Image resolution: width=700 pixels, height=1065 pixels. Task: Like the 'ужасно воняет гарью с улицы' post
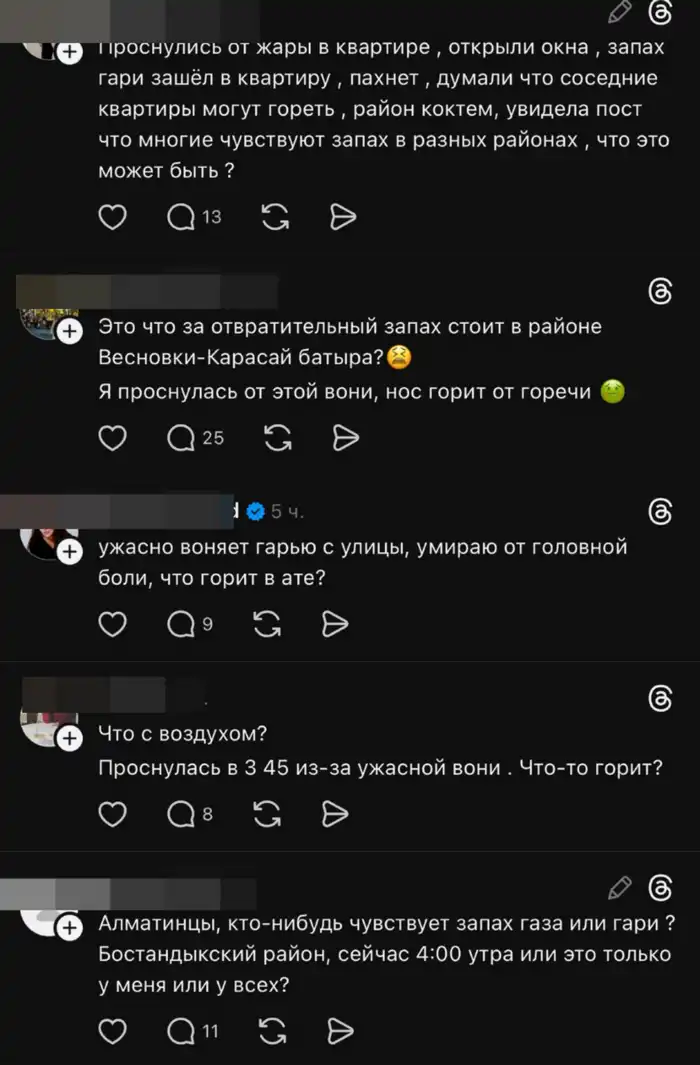pos(113,625)
